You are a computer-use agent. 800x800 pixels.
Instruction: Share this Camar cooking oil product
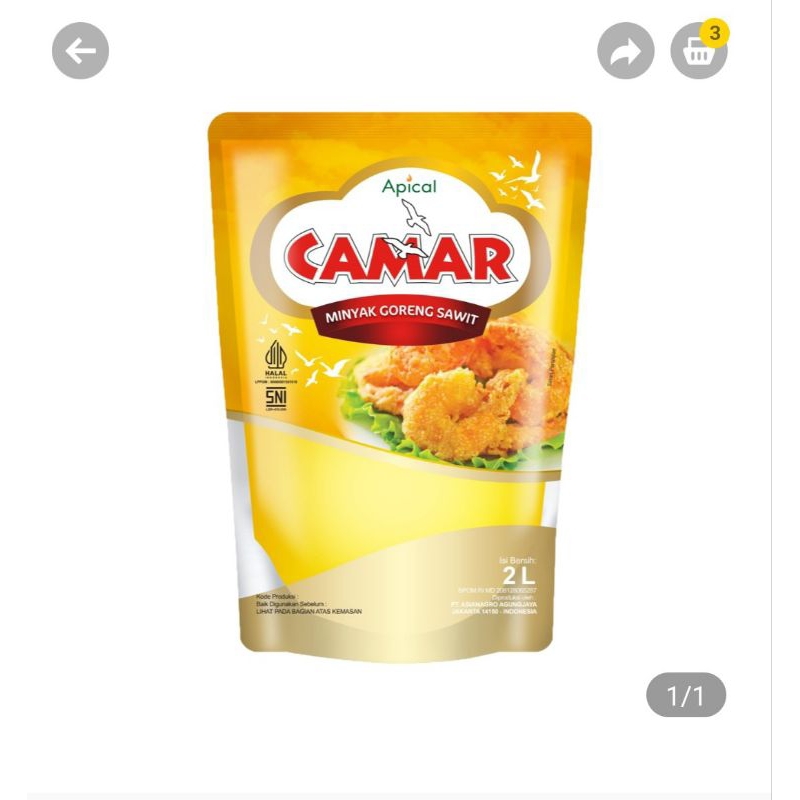[x=626, y=50]
